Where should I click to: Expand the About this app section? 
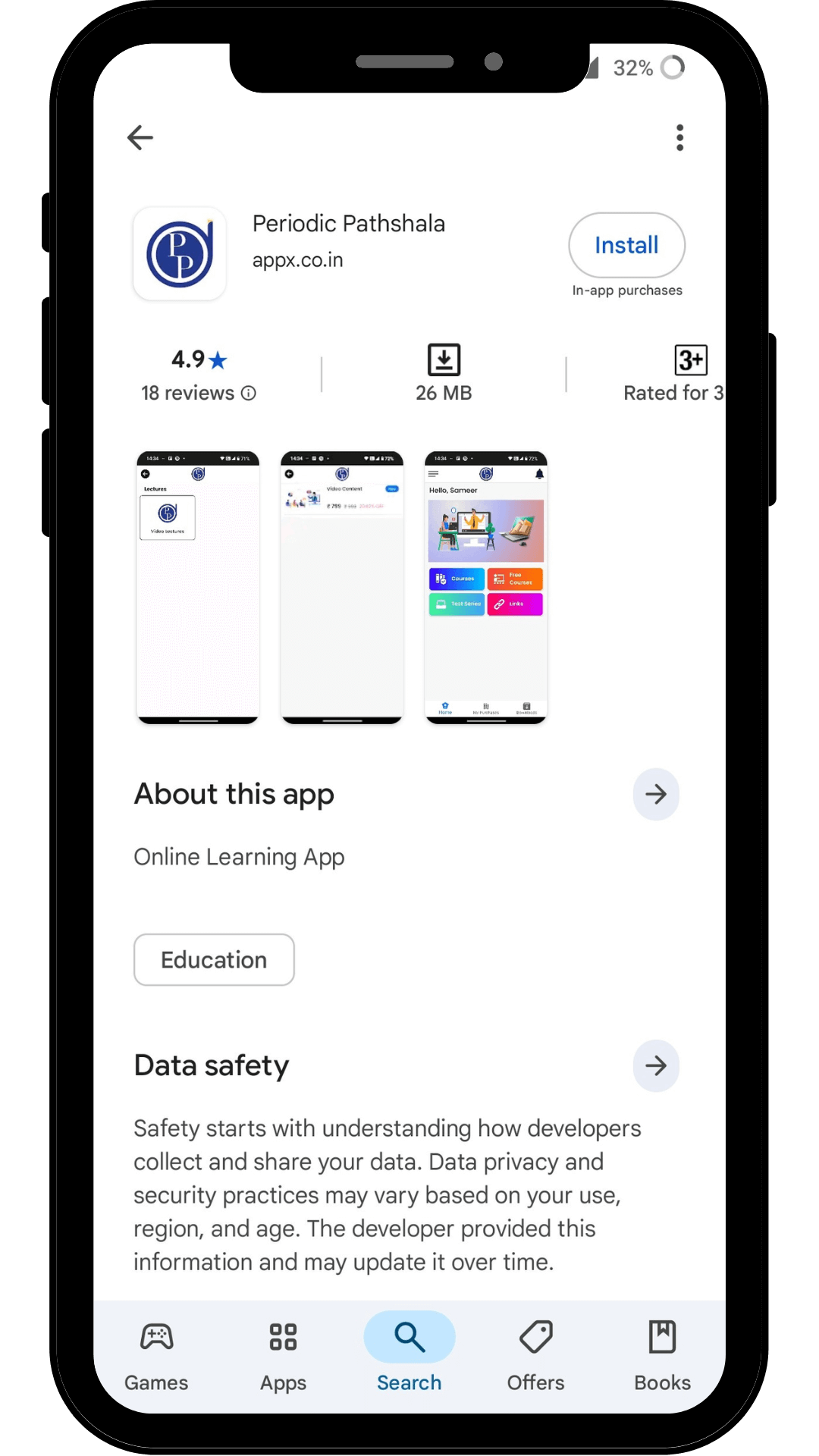[655, 794]
